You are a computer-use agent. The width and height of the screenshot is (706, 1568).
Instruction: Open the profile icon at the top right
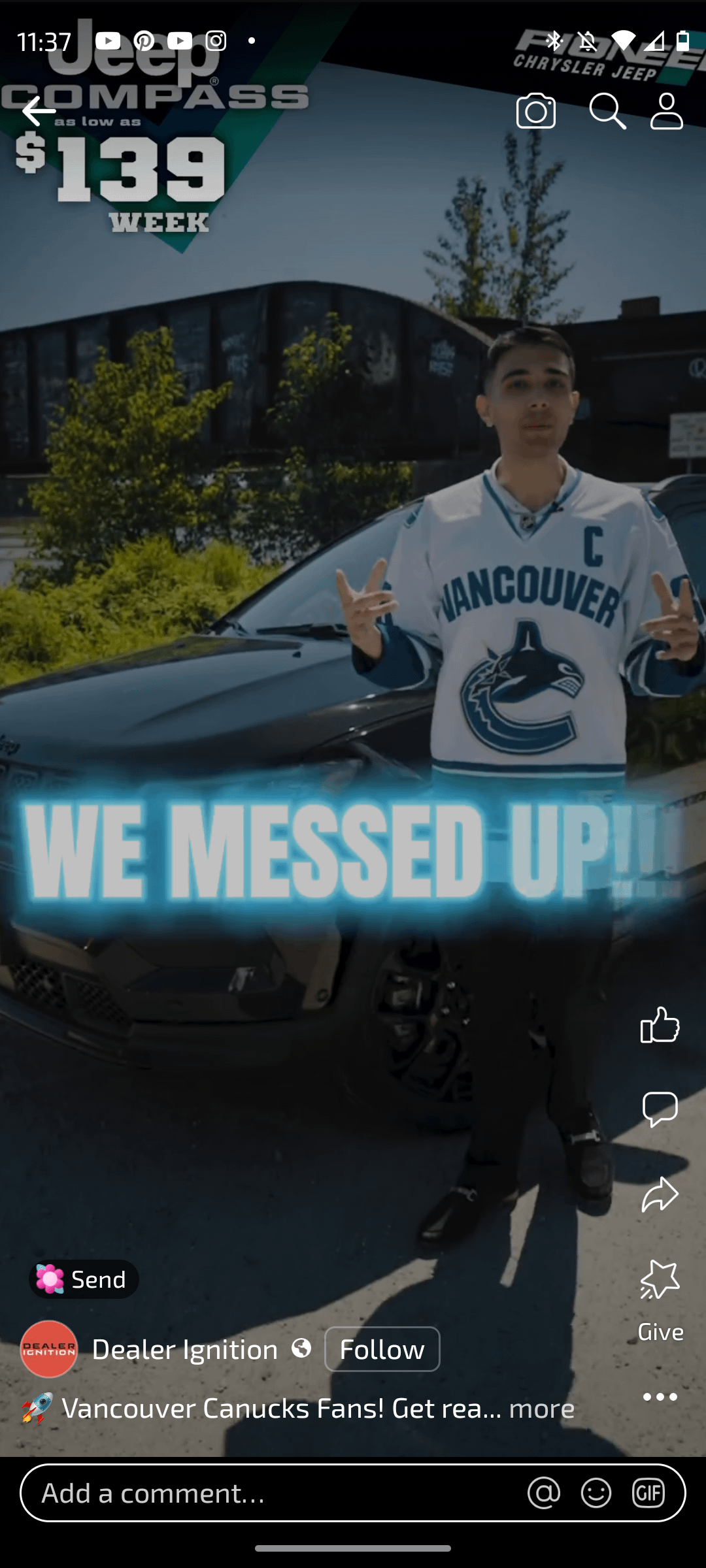click(x=666, y=111)
